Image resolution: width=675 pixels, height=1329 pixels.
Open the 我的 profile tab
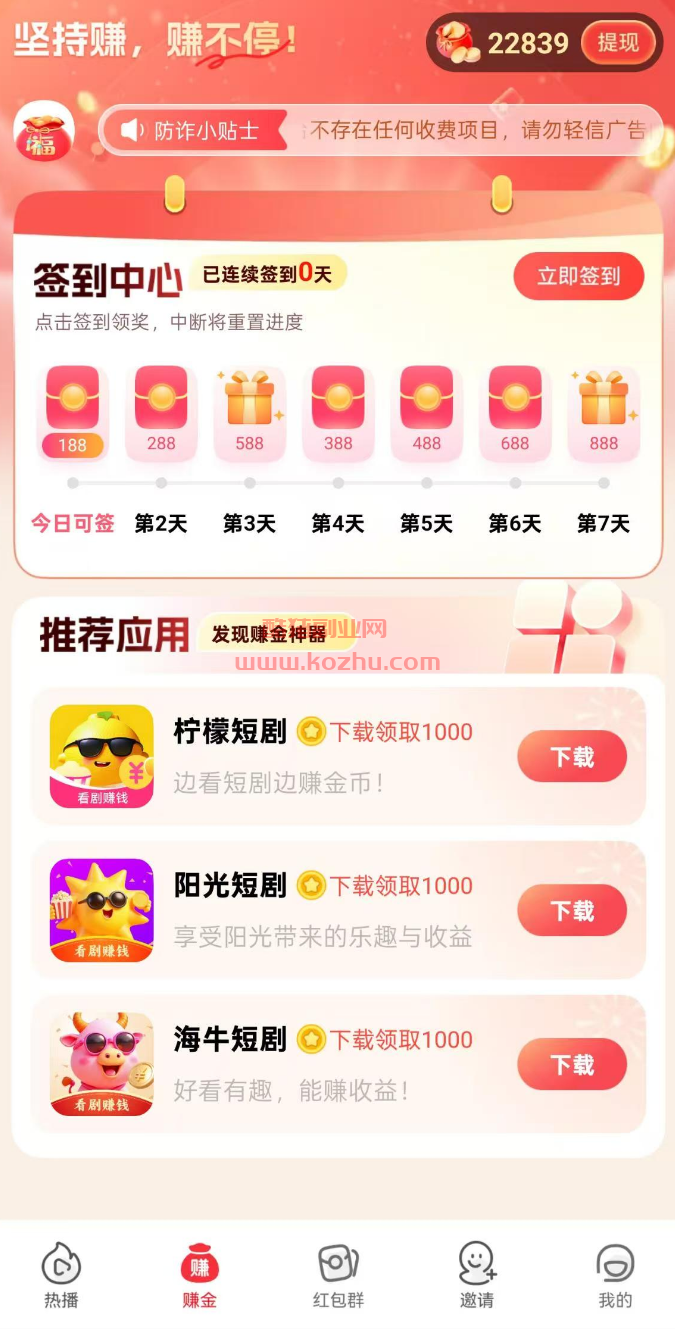coord(615,1275)
